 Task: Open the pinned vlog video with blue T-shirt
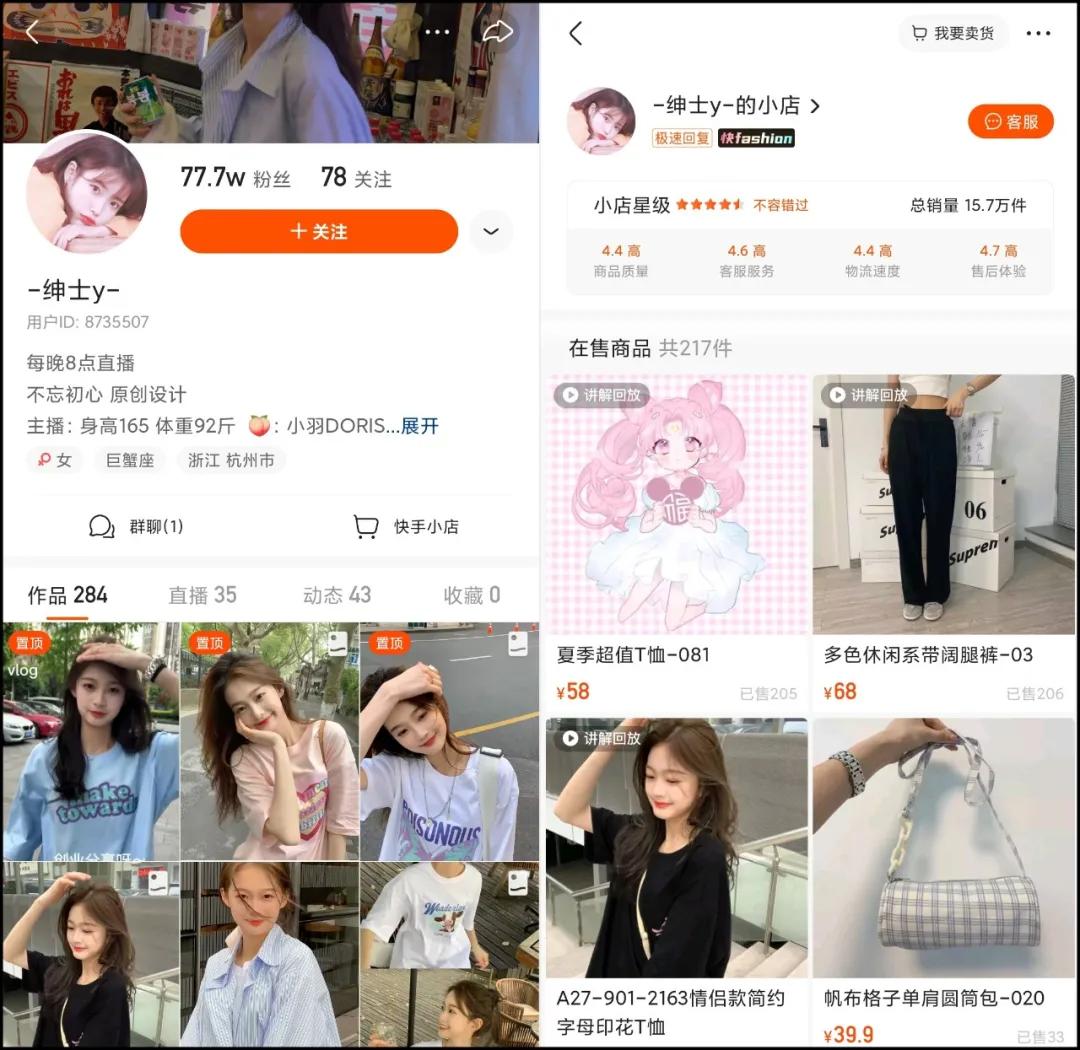(x=91, y=741)
